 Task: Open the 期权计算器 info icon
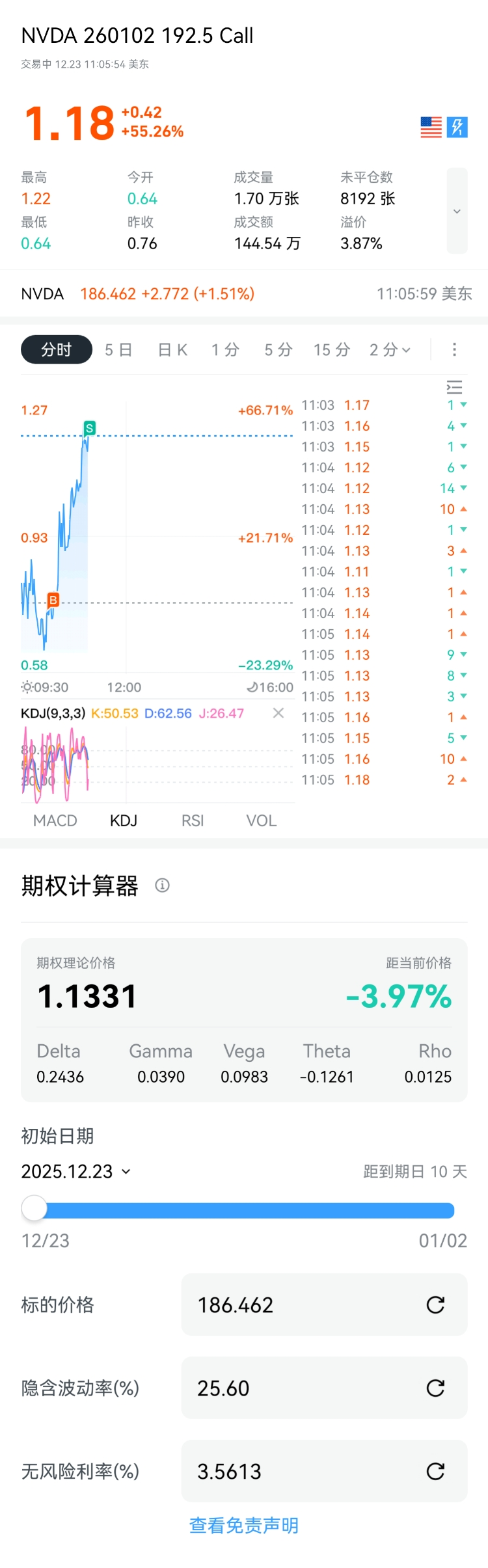coord(163,885)
